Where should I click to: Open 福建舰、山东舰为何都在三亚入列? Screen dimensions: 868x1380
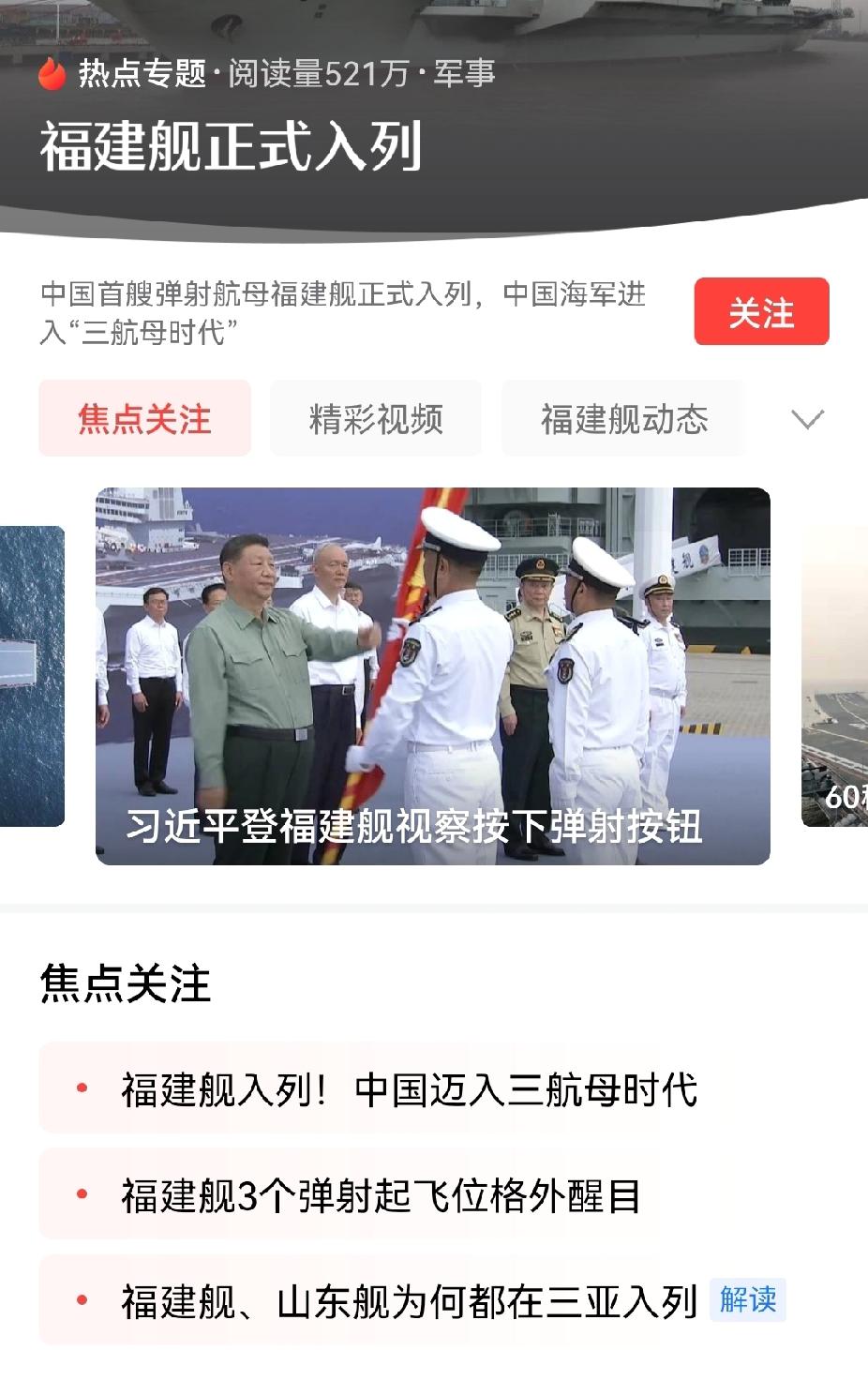pos(408,1301)
